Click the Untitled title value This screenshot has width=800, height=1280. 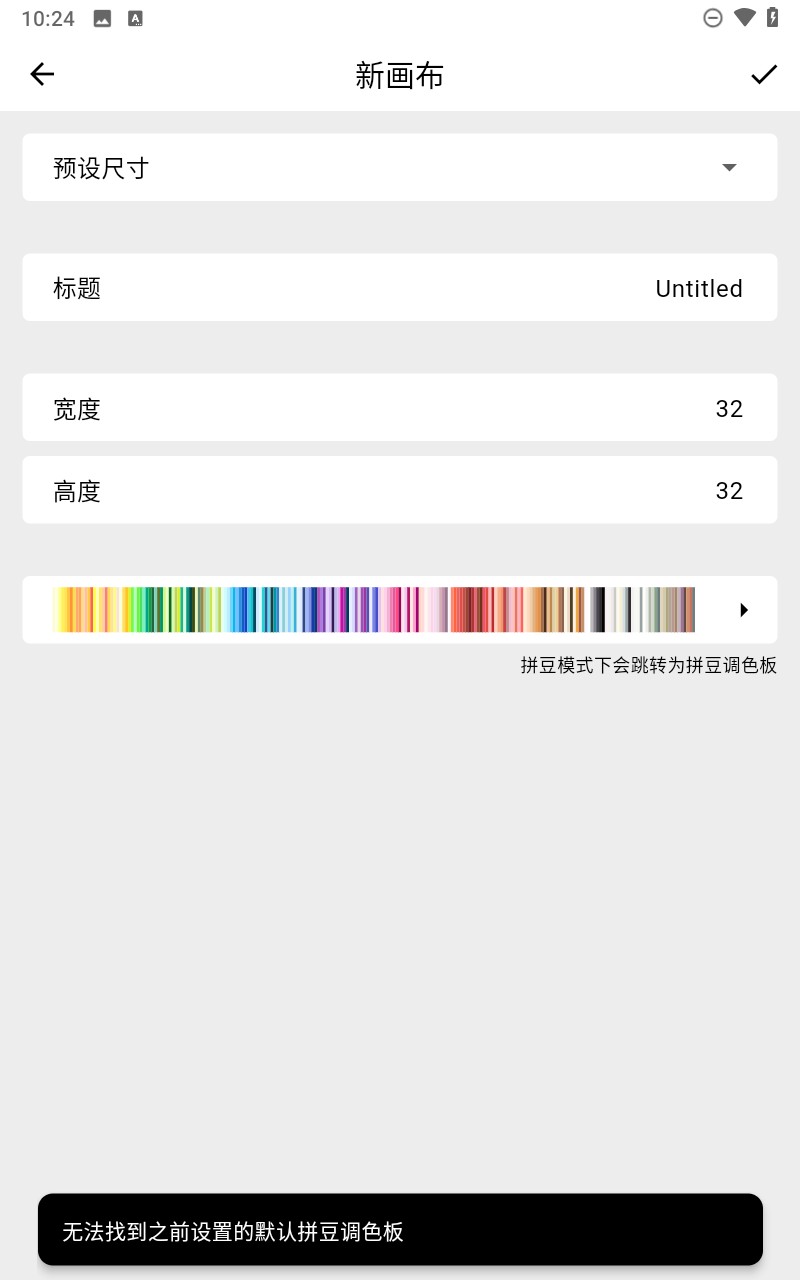698,288
